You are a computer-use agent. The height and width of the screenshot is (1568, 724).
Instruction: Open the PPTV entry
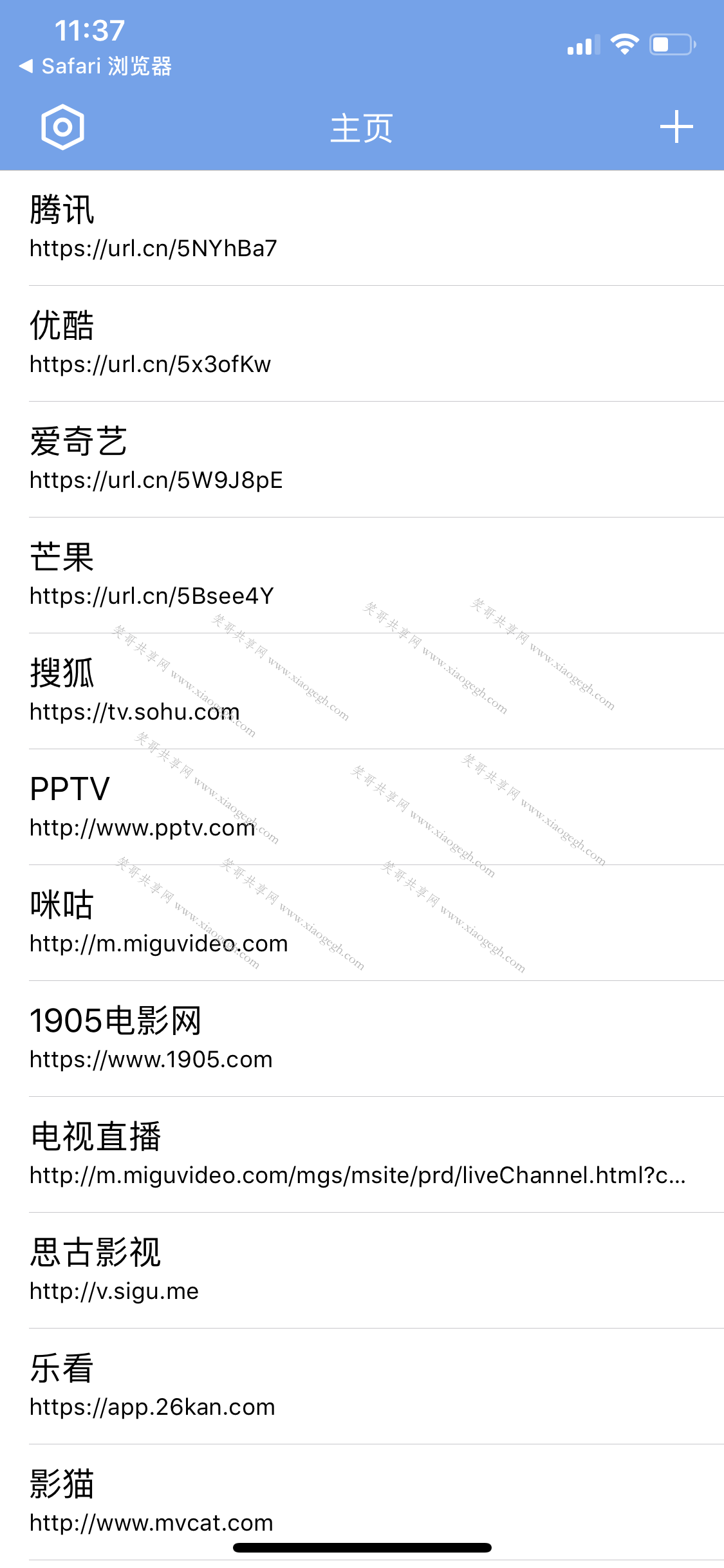[362, 808]
